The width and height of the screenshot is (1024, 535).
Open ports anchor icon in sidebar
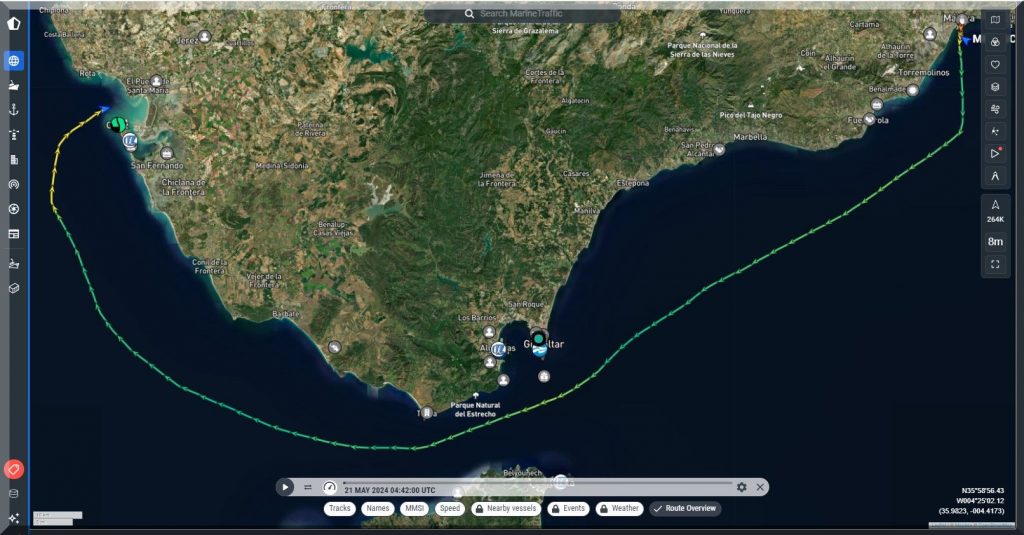pos(14,110)
